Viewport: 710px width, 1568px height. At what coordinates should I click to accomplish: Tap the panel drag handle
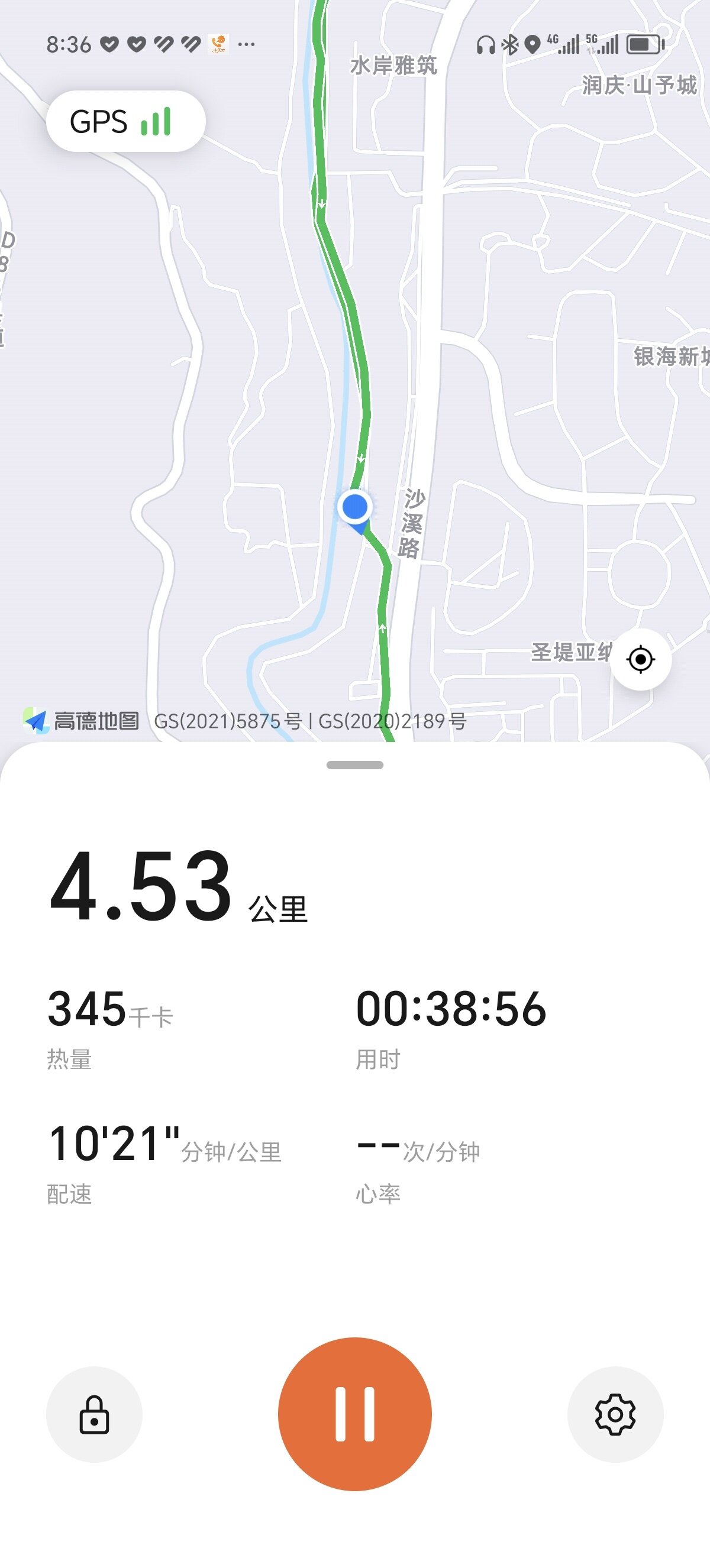point(354,765)
